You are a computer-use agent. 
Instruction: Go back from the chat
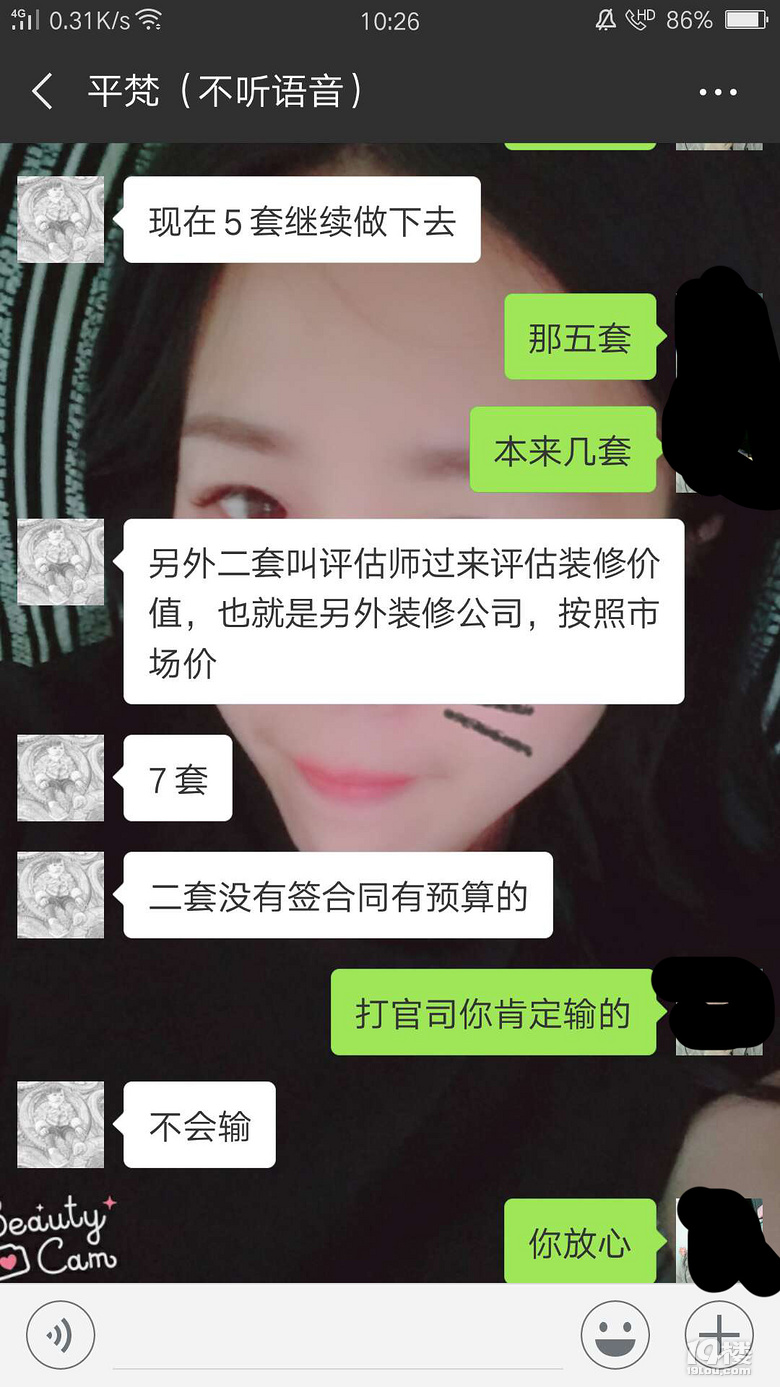[x=42, y=92]
